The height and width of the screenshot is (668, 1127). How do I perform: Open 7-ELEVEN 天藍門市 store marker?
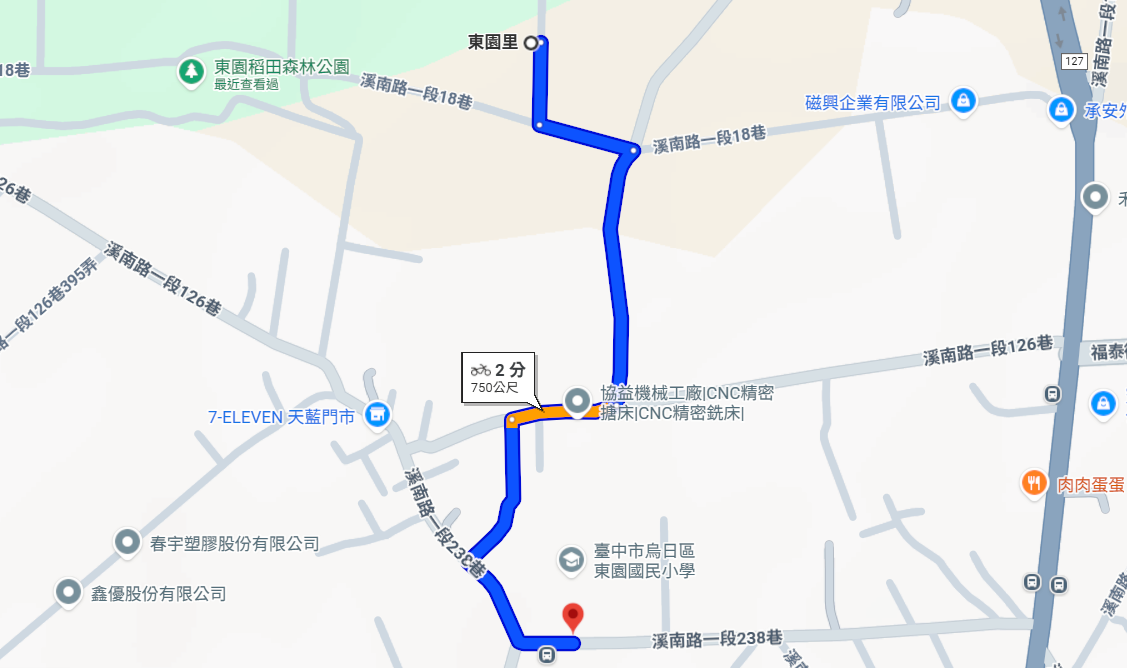point(377,414)
